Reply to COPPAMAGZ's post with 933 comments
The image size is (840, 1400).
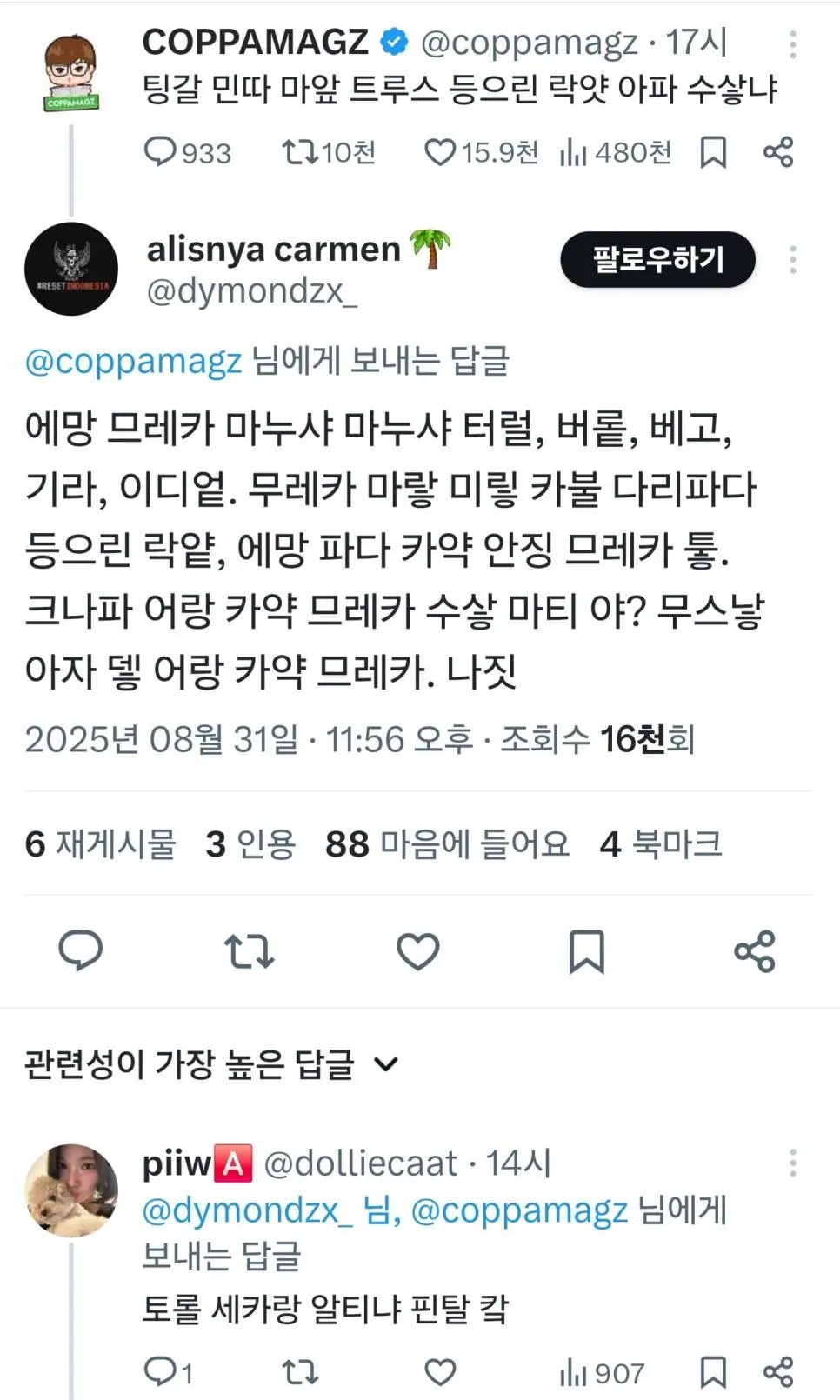coord(161,152)
